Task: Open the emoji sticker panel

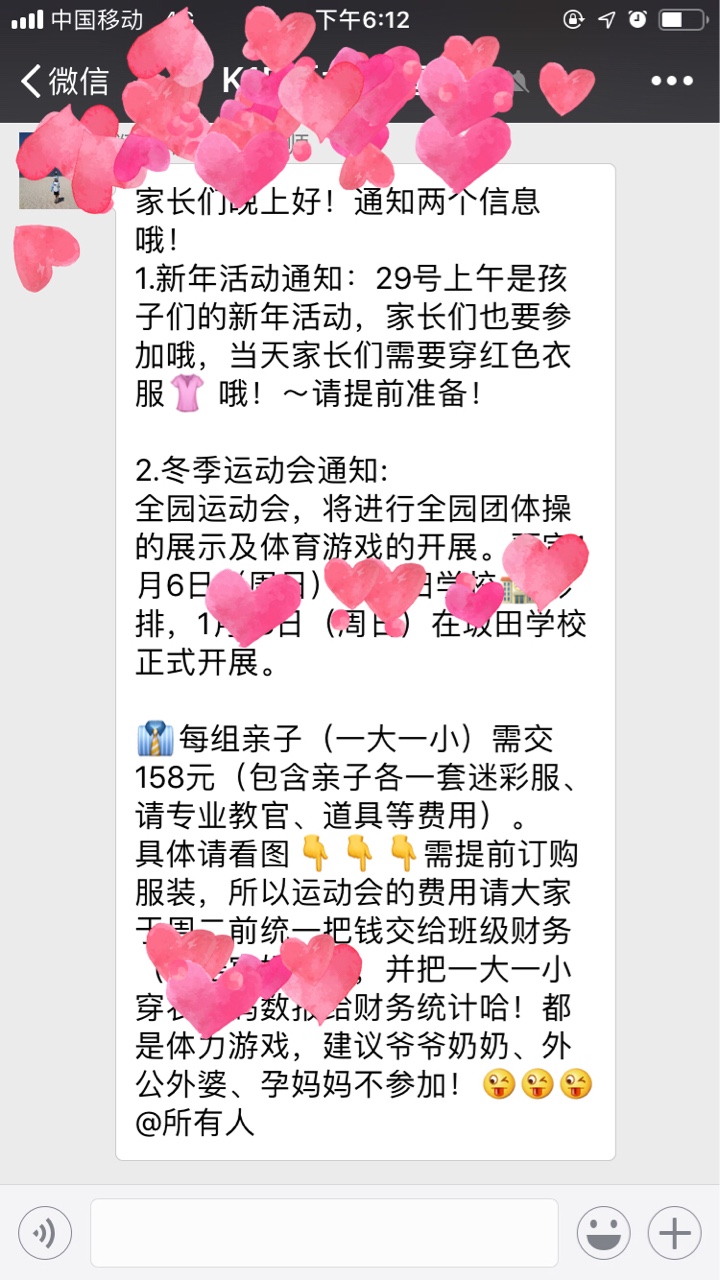Action: pyautogui.click(x=603, y=1232)
